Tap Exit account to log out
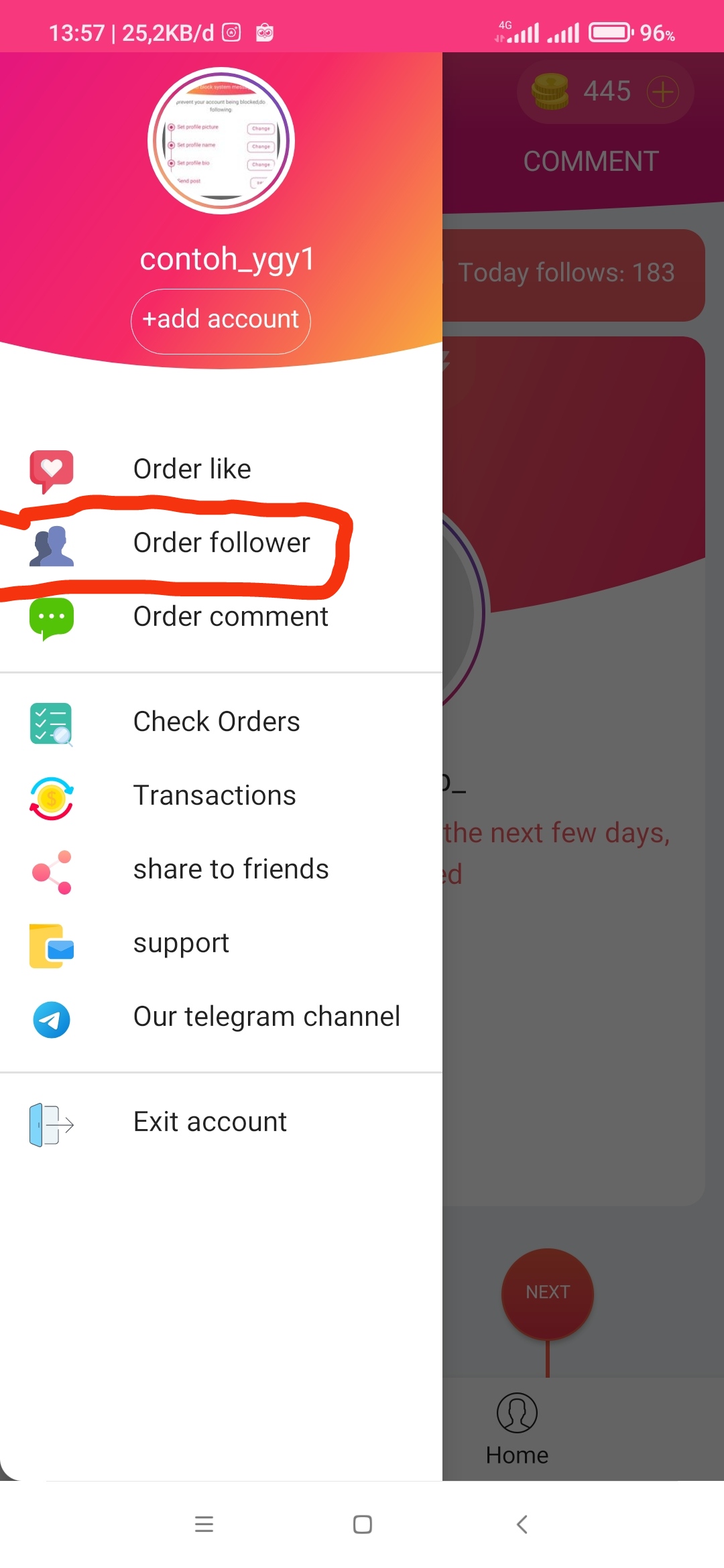Viewport: 724px width, 1568px height. point(210,1122)
